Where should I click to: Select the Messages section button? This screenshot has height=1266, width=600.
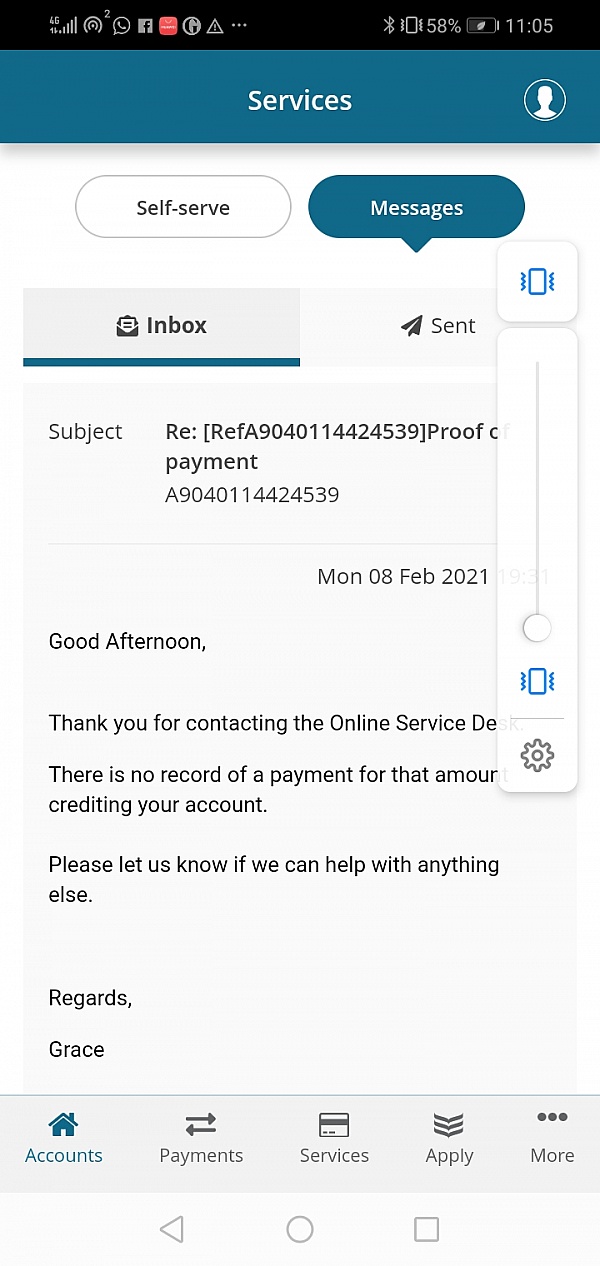pos(416,208)
